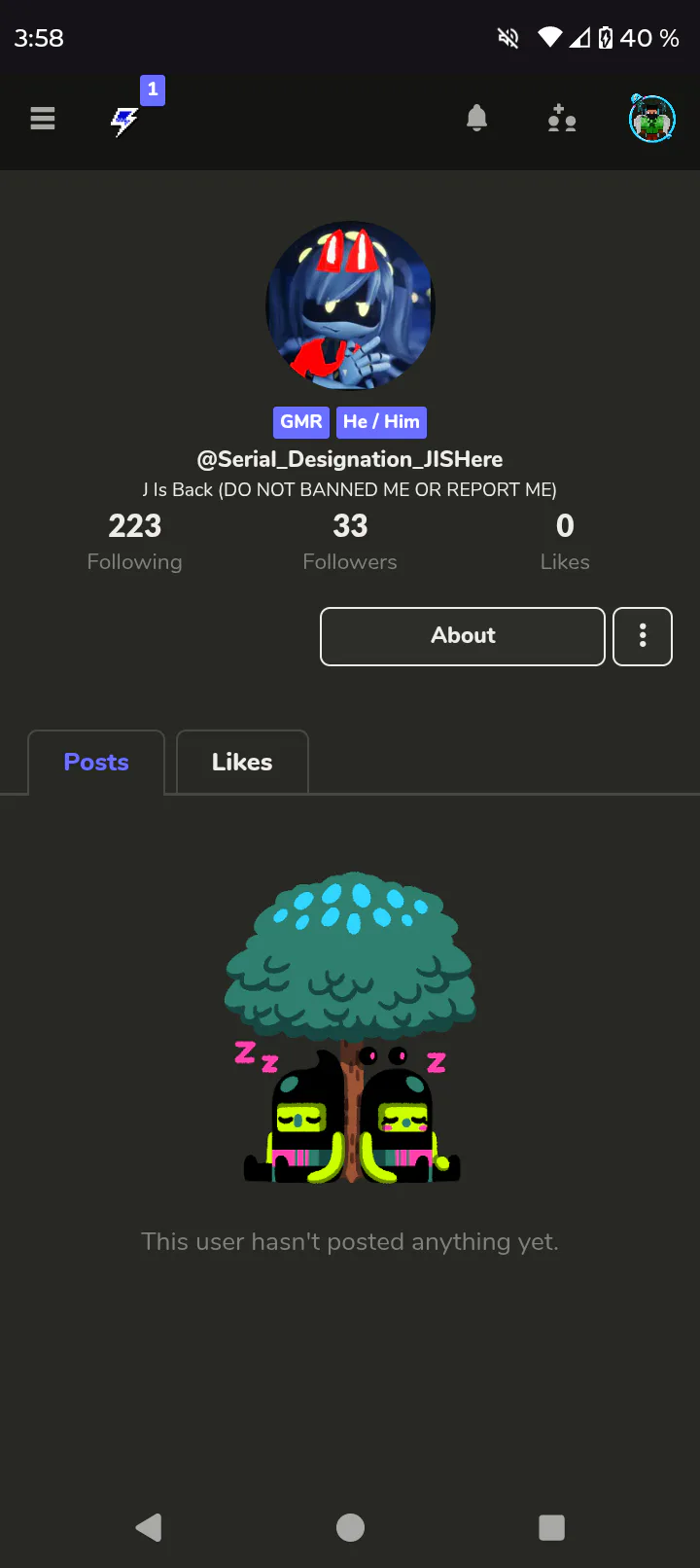700x1568 pixels.
Task: Open my account avatar menu
Action: tap(652, 119)
